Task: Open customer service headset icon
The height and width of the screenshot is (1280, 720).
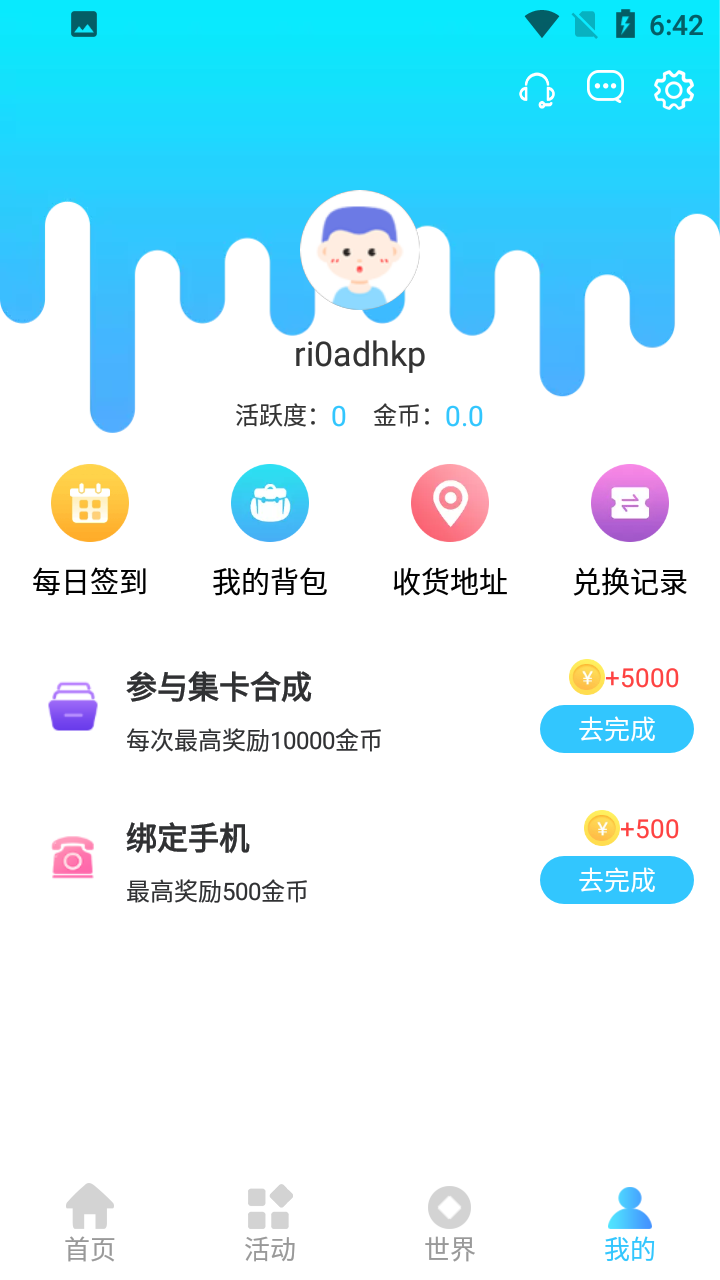Action: tap(537, 89)
